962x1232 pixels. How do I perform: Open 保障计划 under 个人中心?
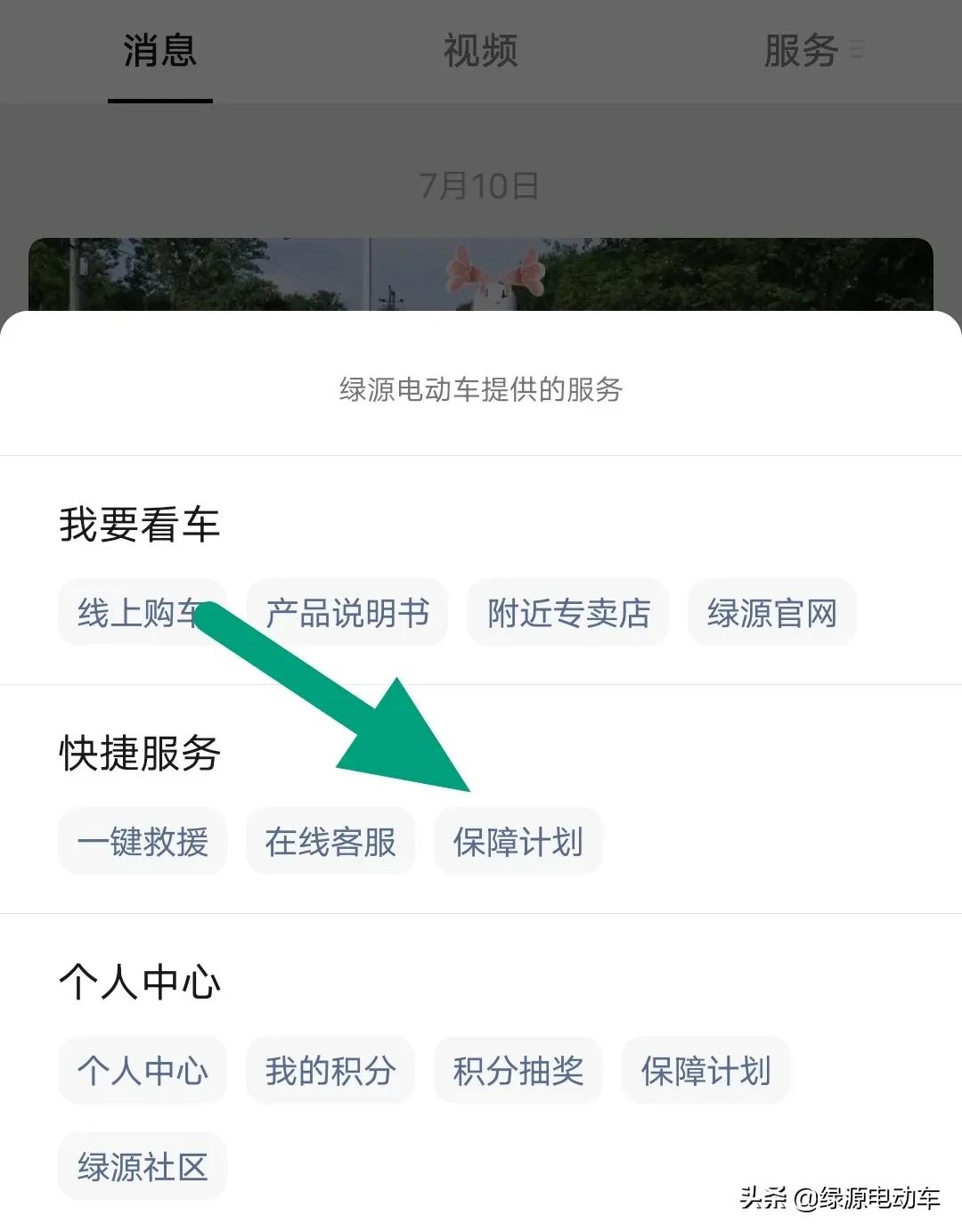705,1071
